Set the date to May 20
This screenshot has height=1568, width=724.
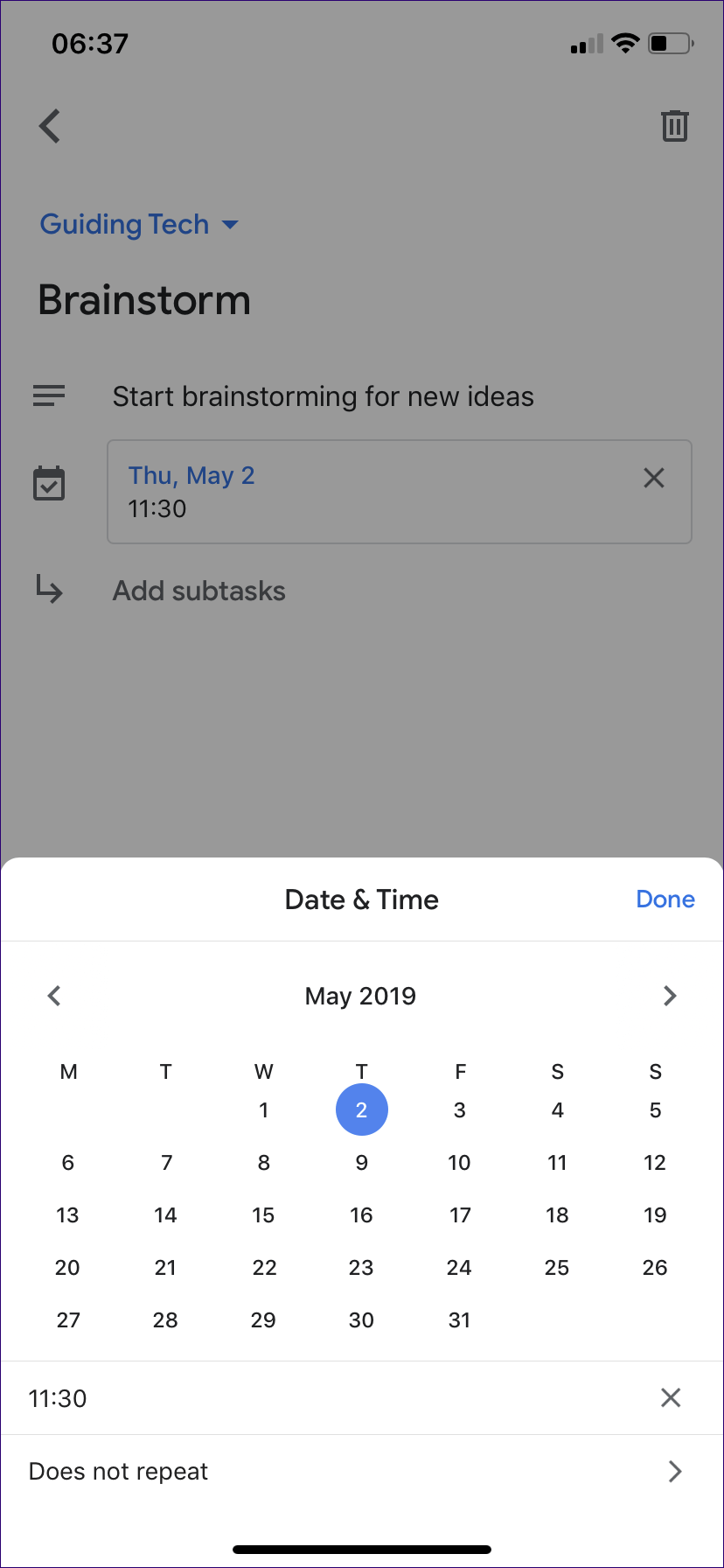(67, 1268)
